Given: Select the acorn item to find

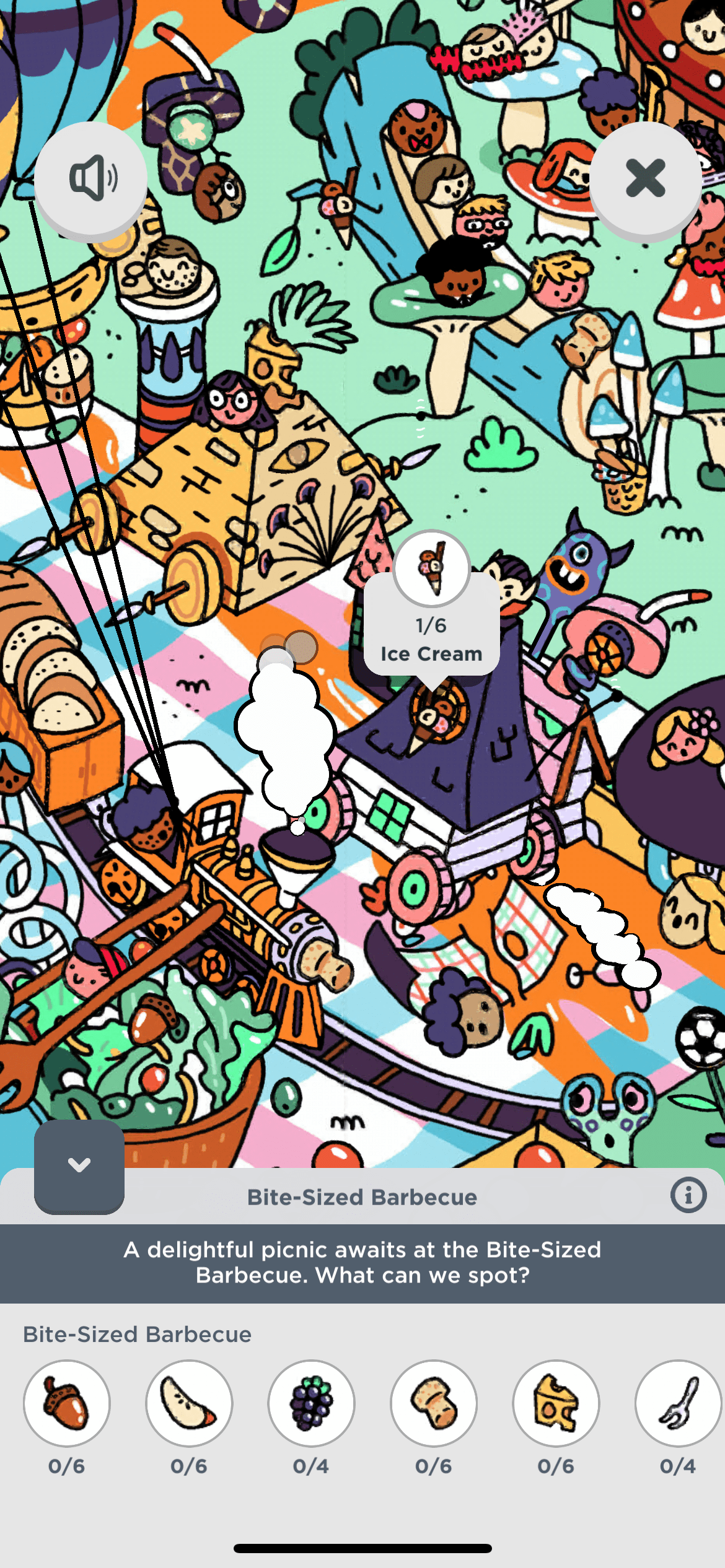Looking at the screenshot, I should coord(67,1403).
